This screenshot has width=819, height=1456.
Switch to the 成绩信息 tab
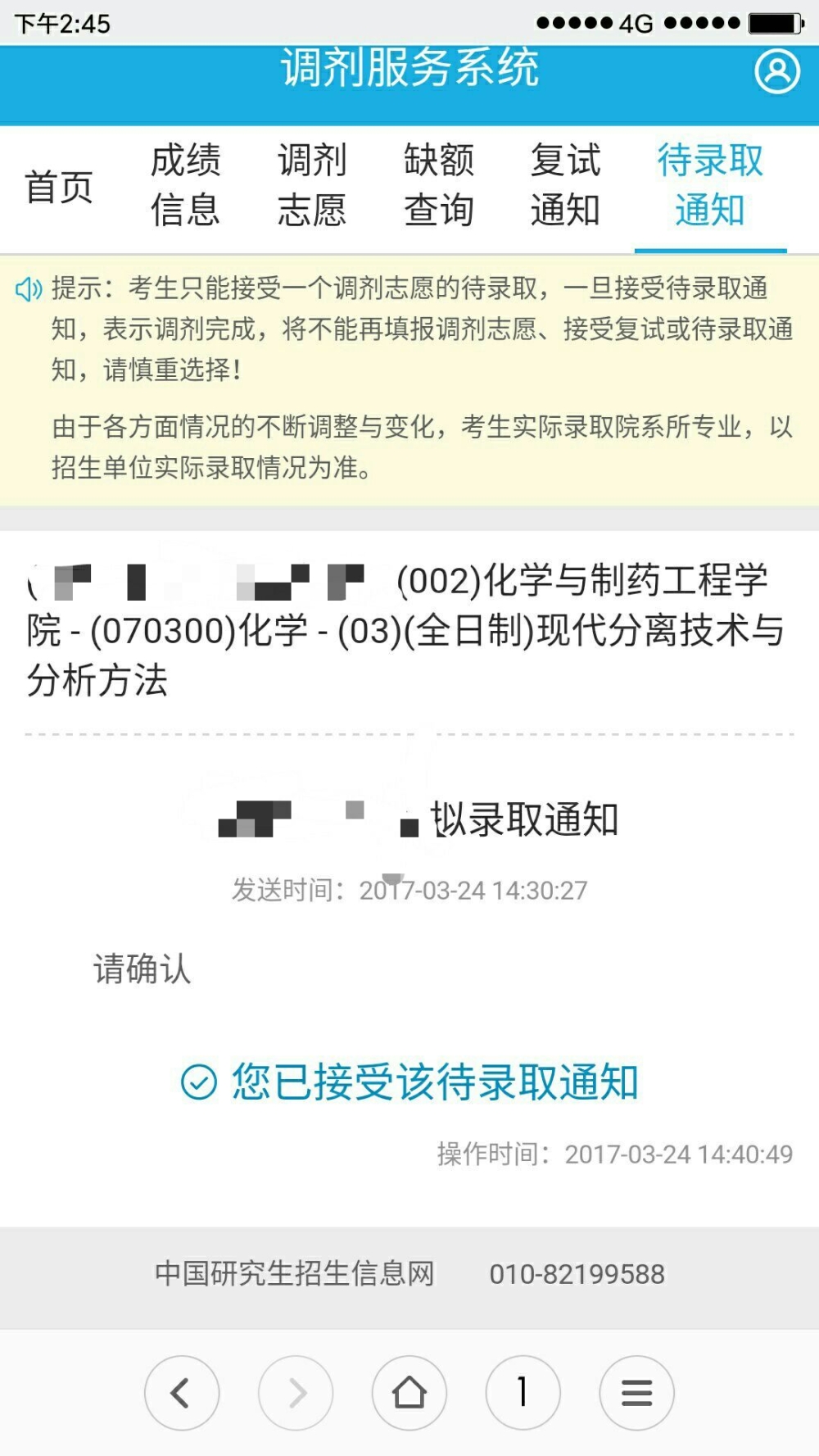186,185
